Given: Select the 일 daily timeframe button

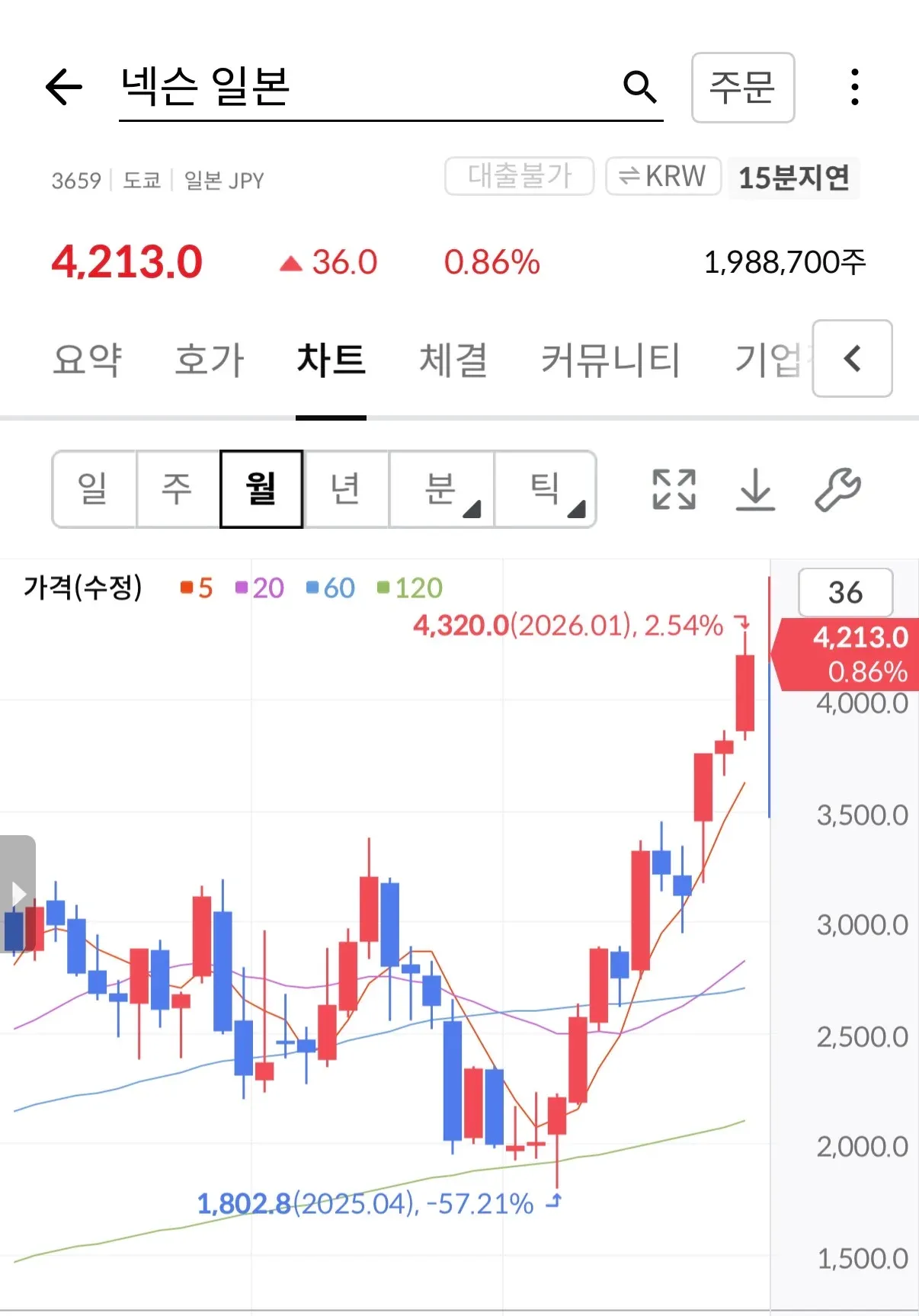Looking at the screenshot, I should click(x=93, y=489).
